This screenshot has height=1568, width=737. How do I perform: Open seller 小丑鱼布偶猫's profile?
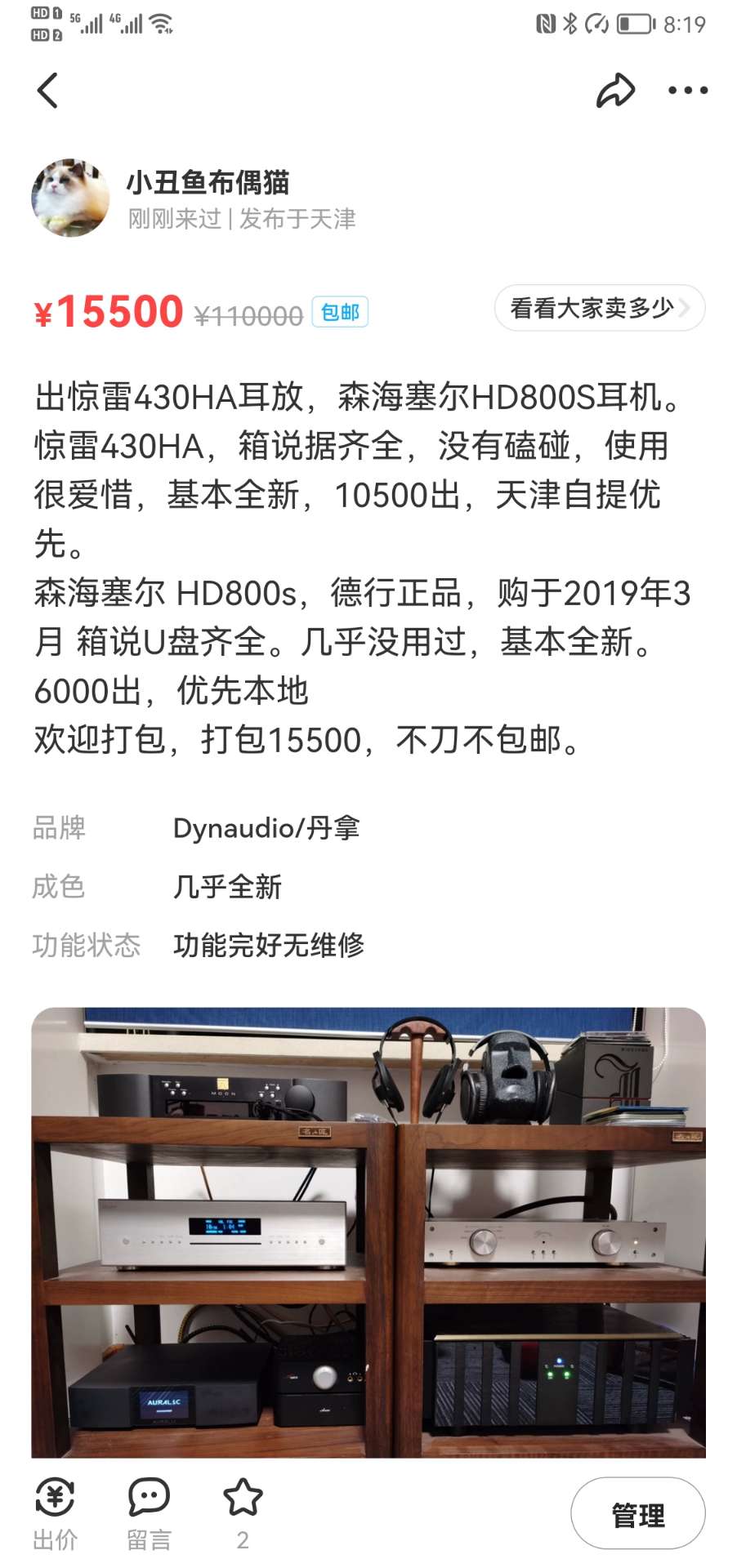click(70, 198)
